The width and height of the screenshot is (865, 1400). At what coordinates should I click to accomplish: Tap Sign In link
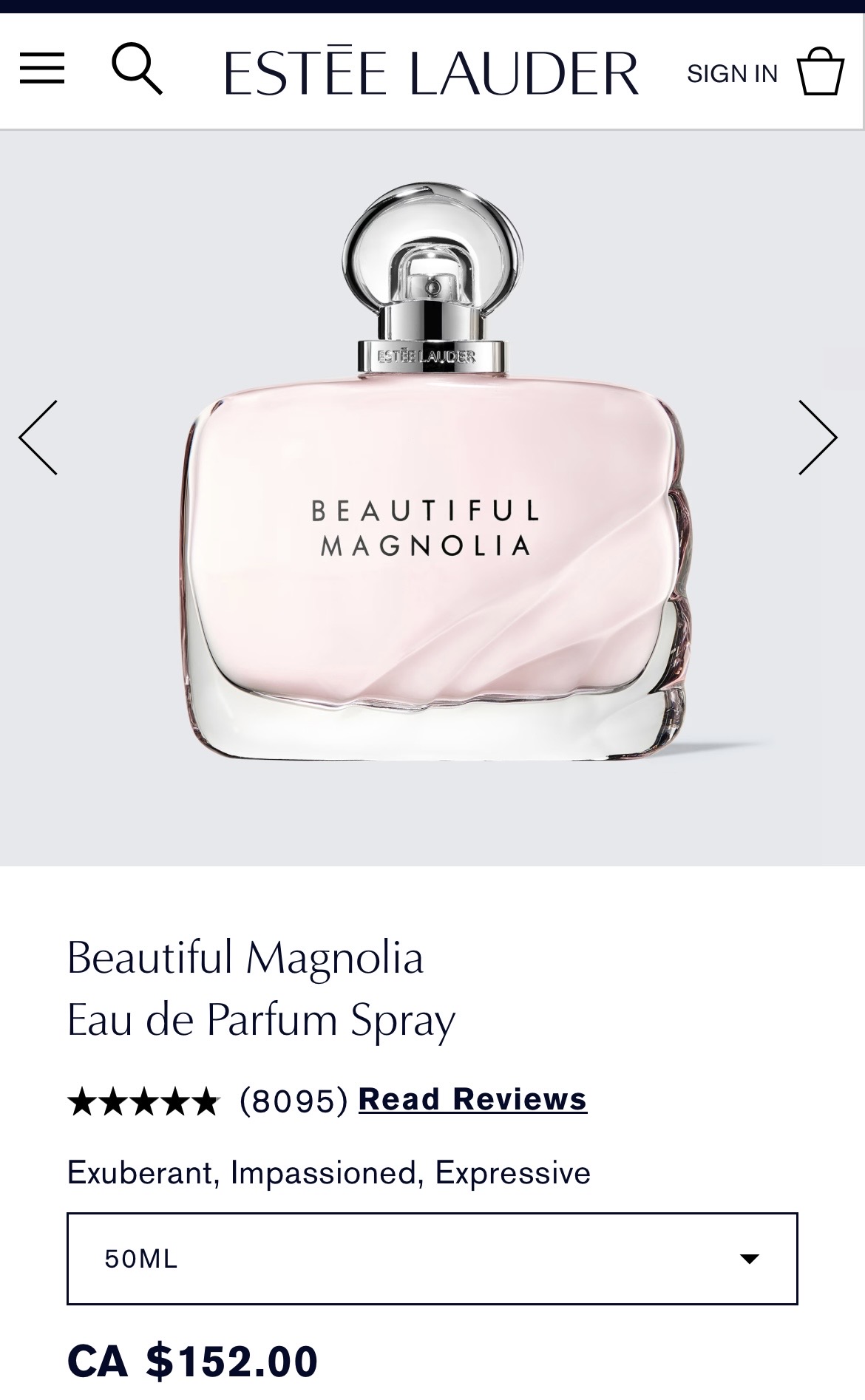[x=732, y=73]
